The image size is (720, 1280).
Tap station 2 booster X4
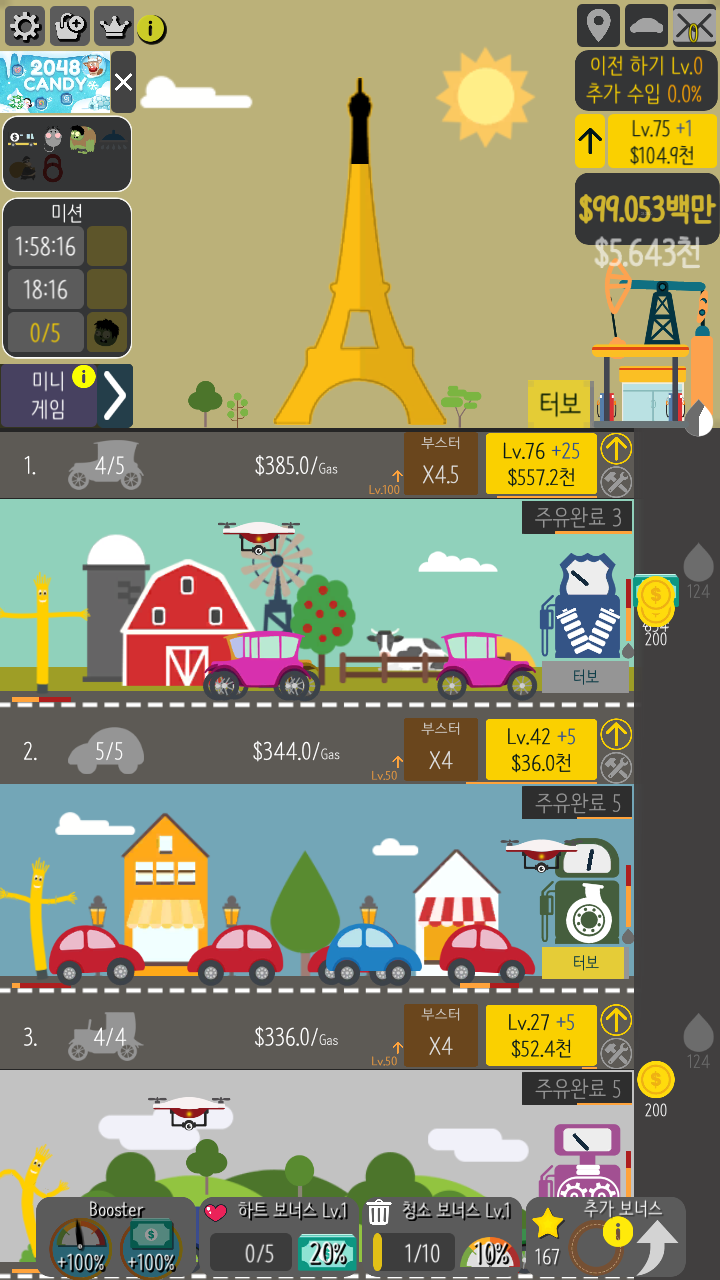click(x=440, y=750)
